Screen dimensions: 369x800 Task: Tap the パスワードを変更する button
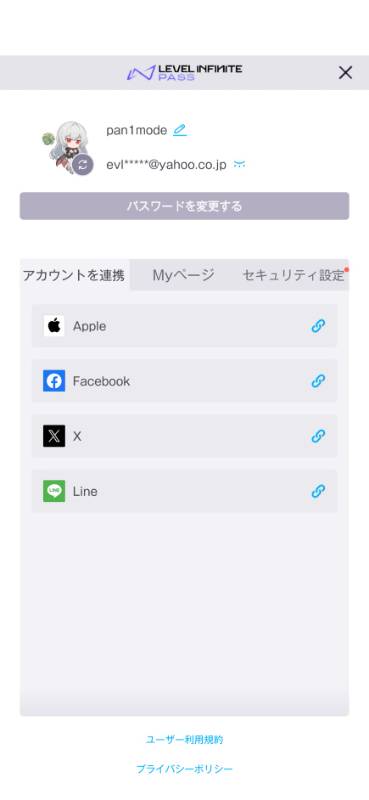click(184, 206)
